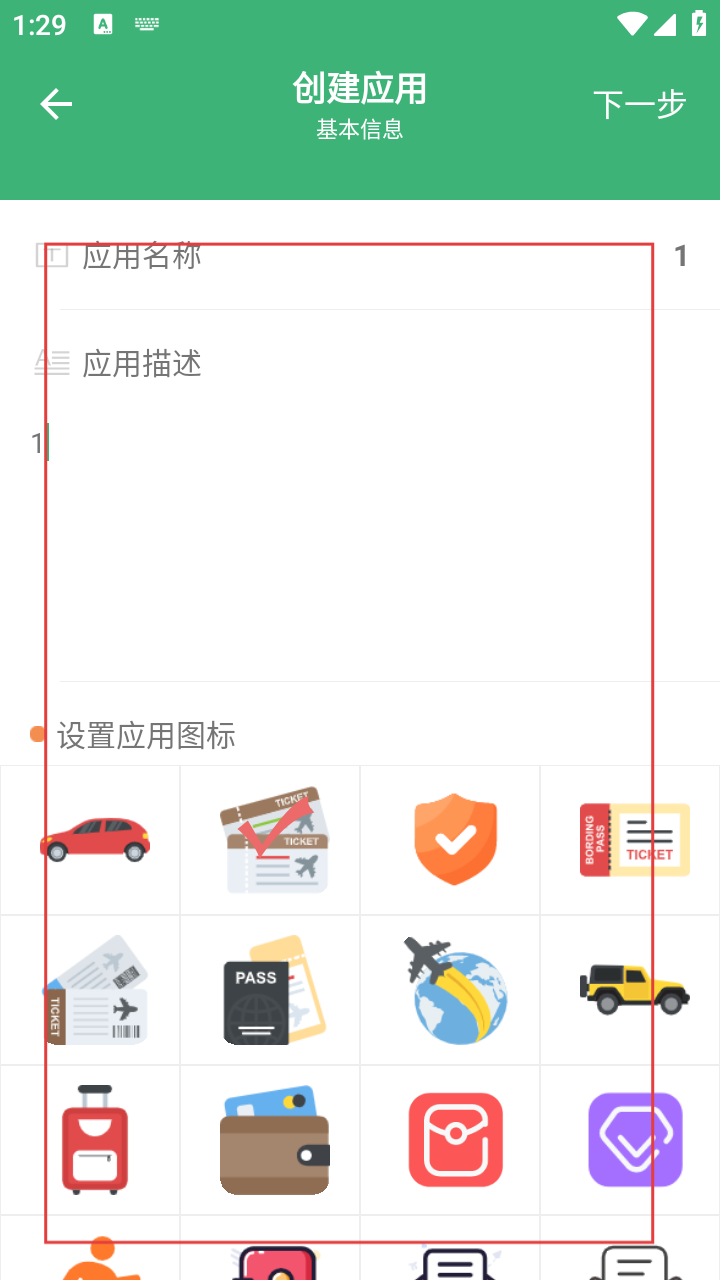Viewport: 720px width, 1280px height.
Task: Select the boarding pass ticket icon
Action: tap(634, 840)
